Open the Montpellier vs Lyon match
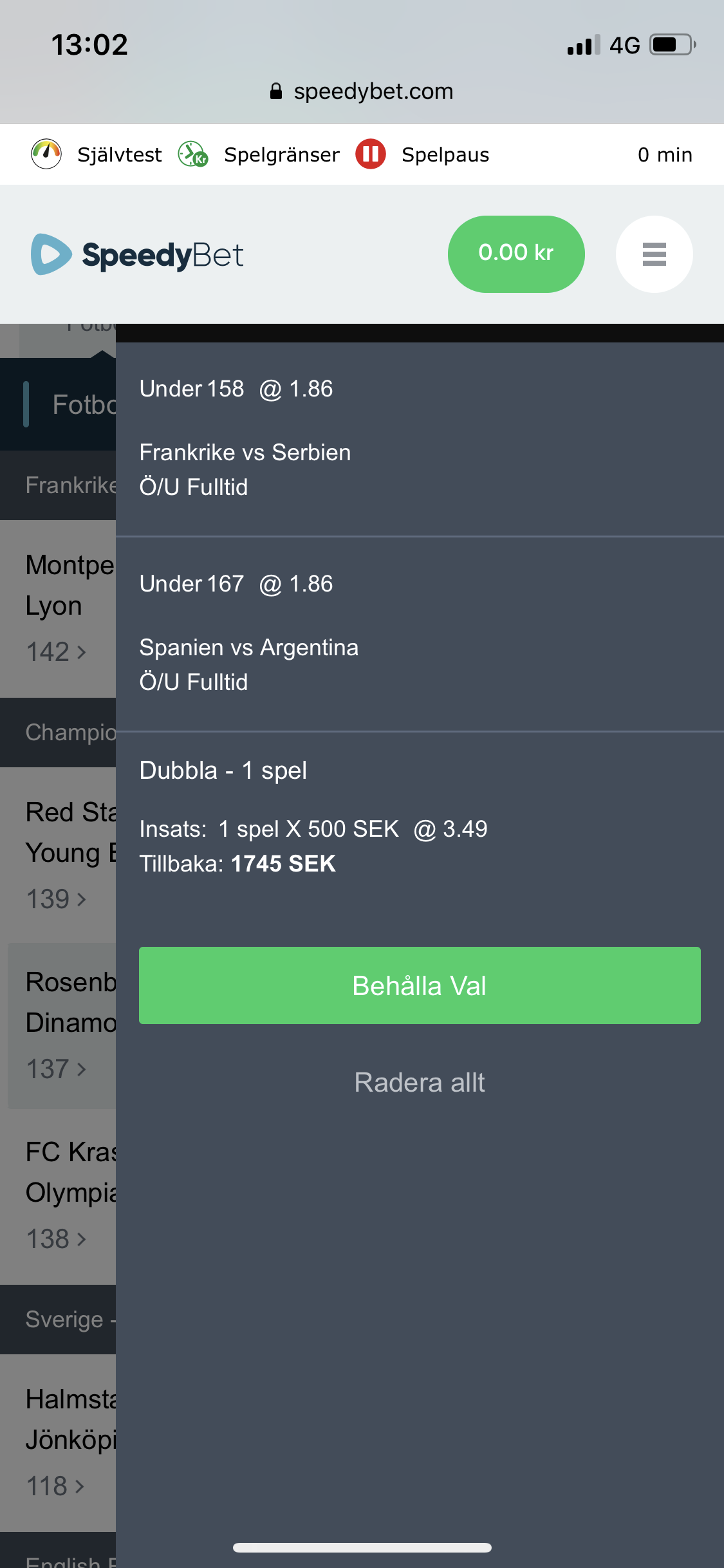 coord(58,608)
